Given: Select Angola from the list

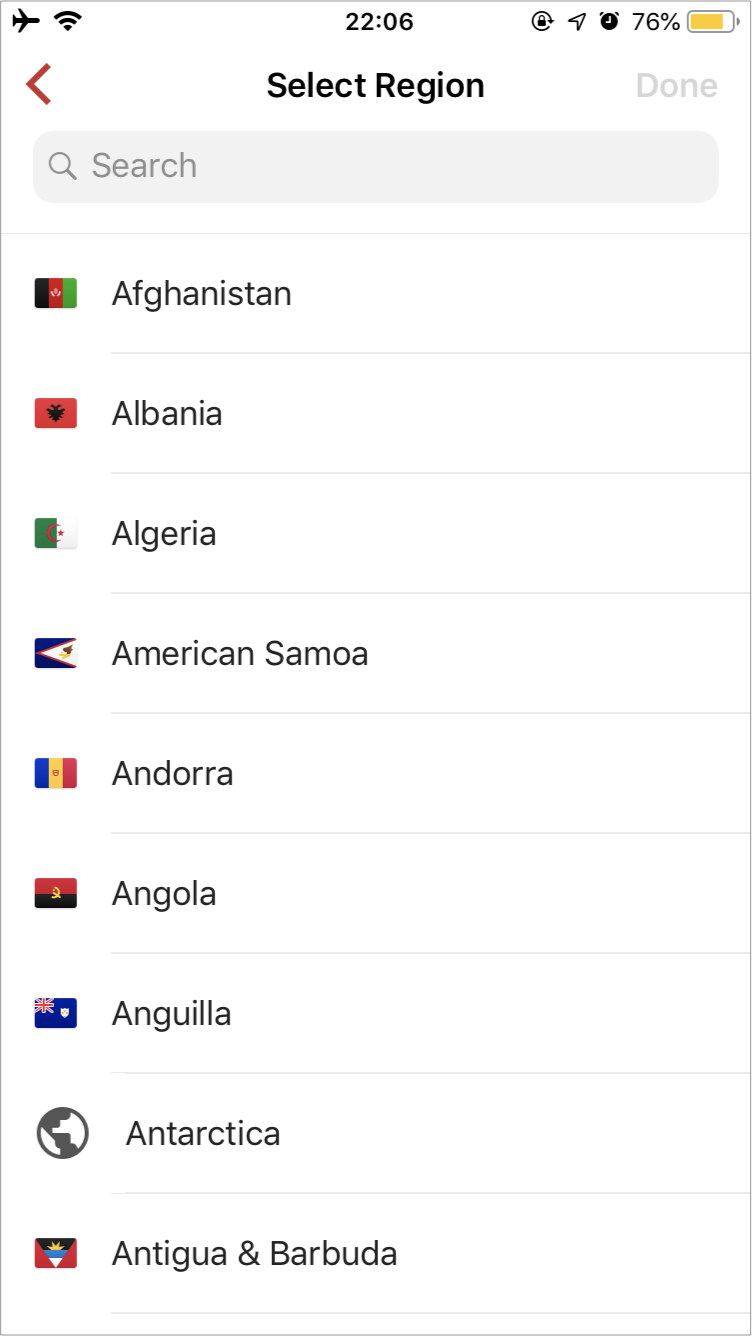Looking at the screenshot, I should tap(376, 893).
